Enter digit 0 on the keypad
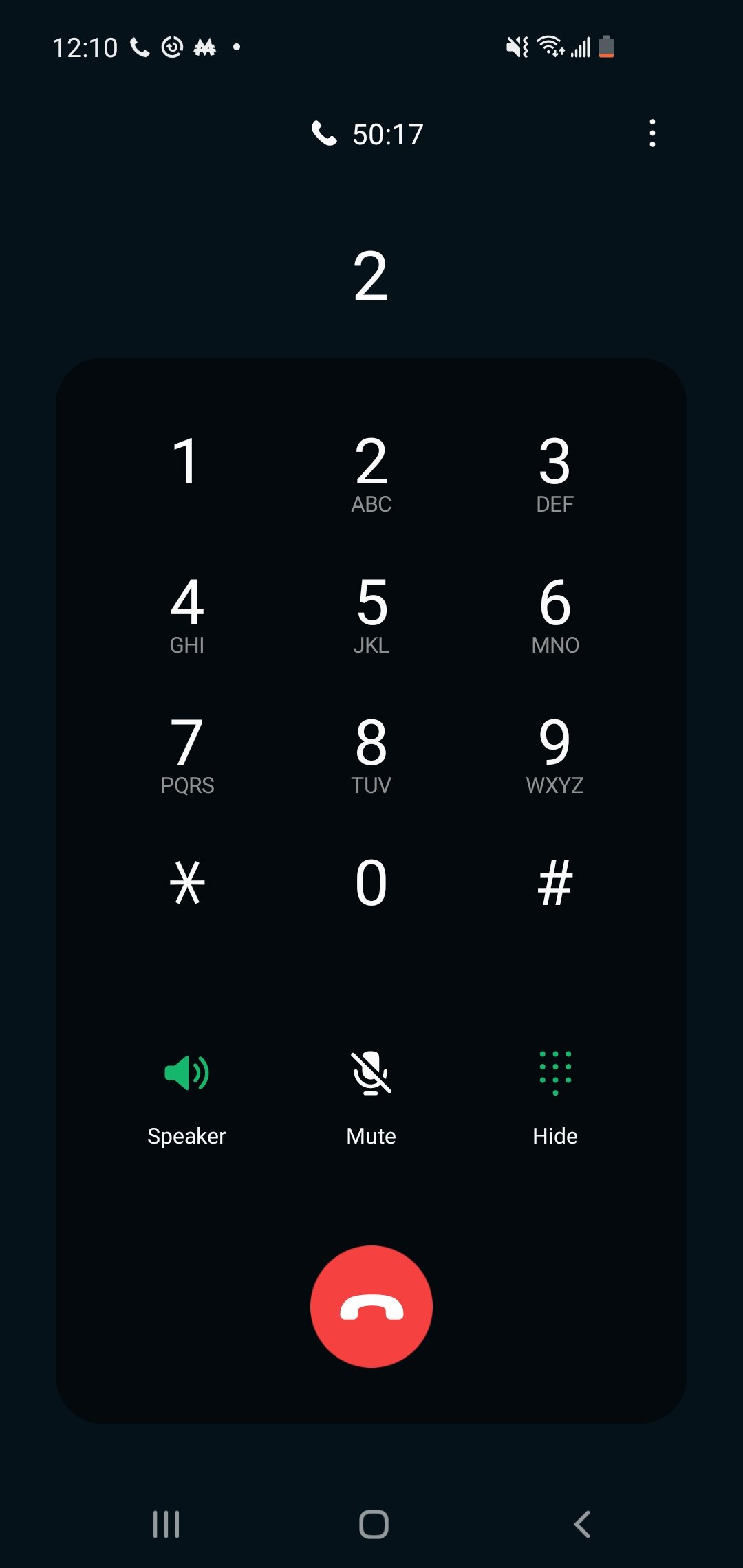 click(371, 883)
